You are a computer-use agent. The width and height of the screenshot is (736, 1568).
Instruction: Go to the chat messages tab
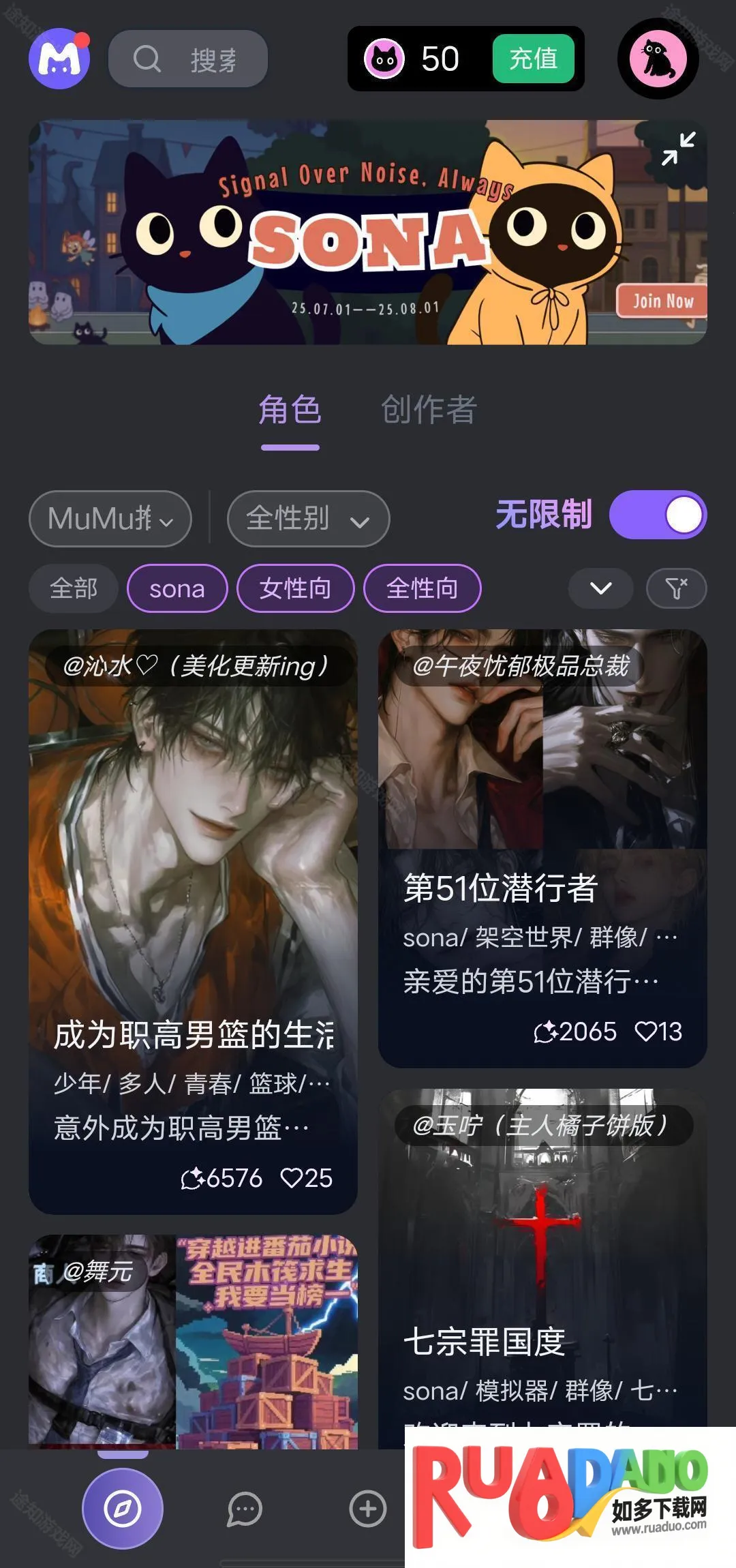[x=245, y=1508]
